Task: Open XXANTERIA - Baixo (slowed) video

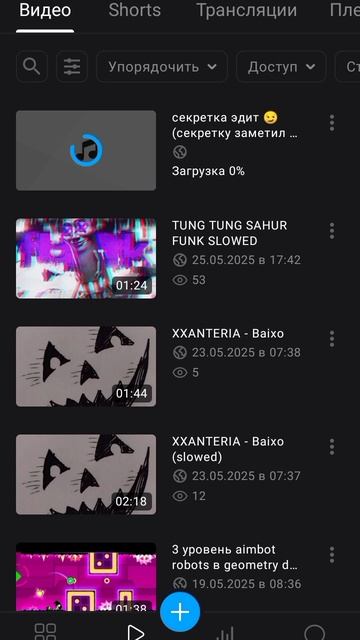Action: (x=86, y=474)
